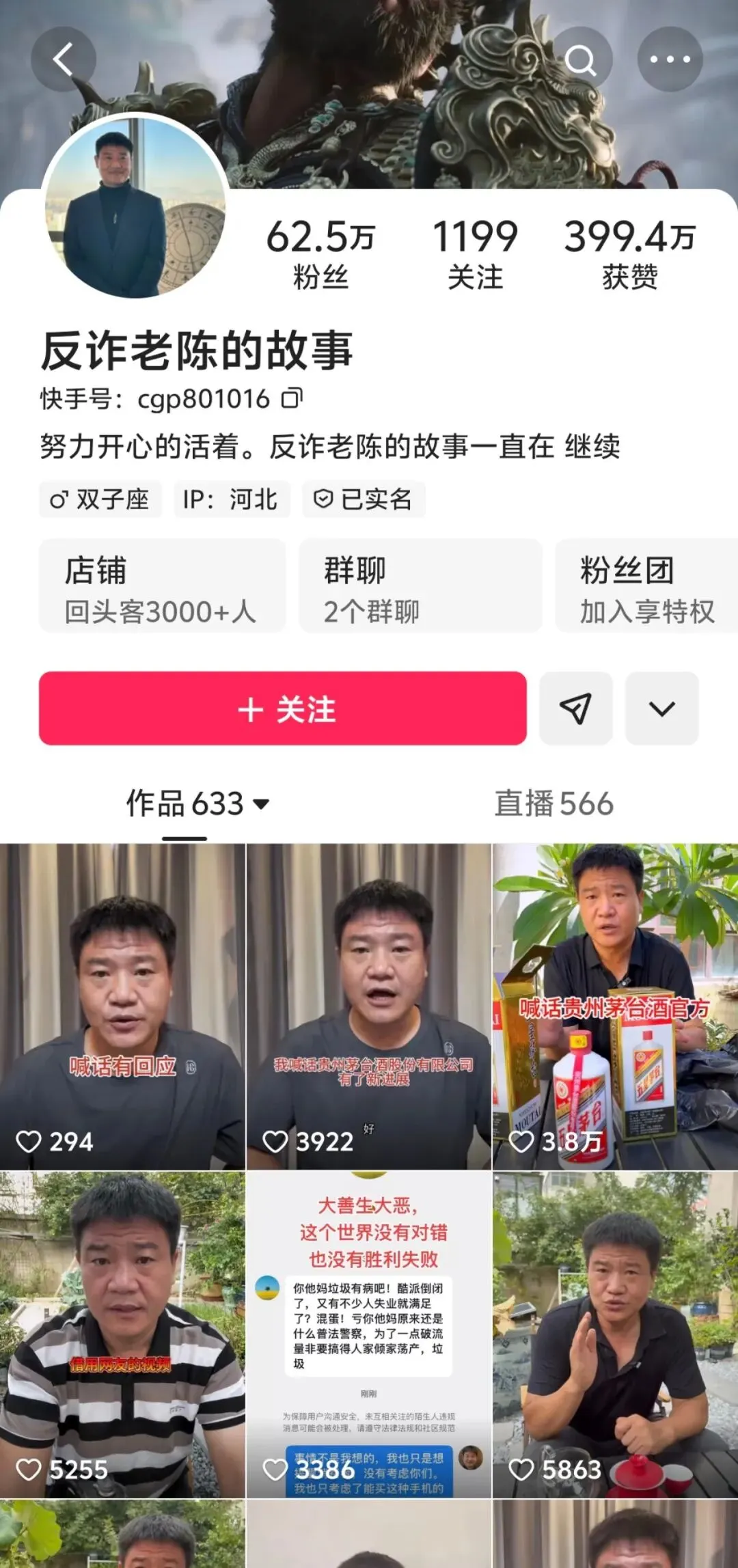738x1568 pixels.
Task: Click the share (paper plane) icon
Action: (576, 709)
